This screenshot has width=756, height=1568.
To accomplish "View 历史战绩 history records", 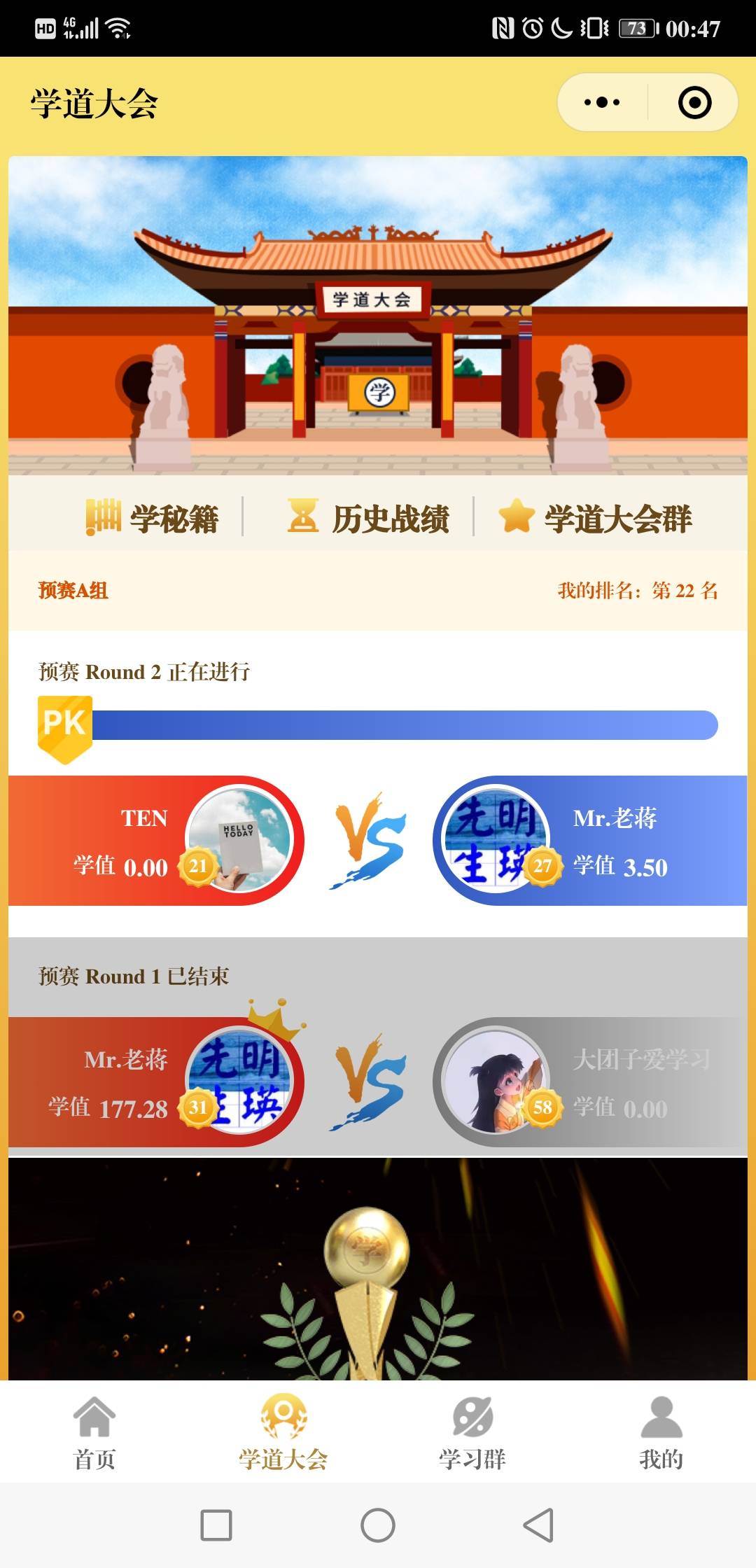I will [369, 518].
